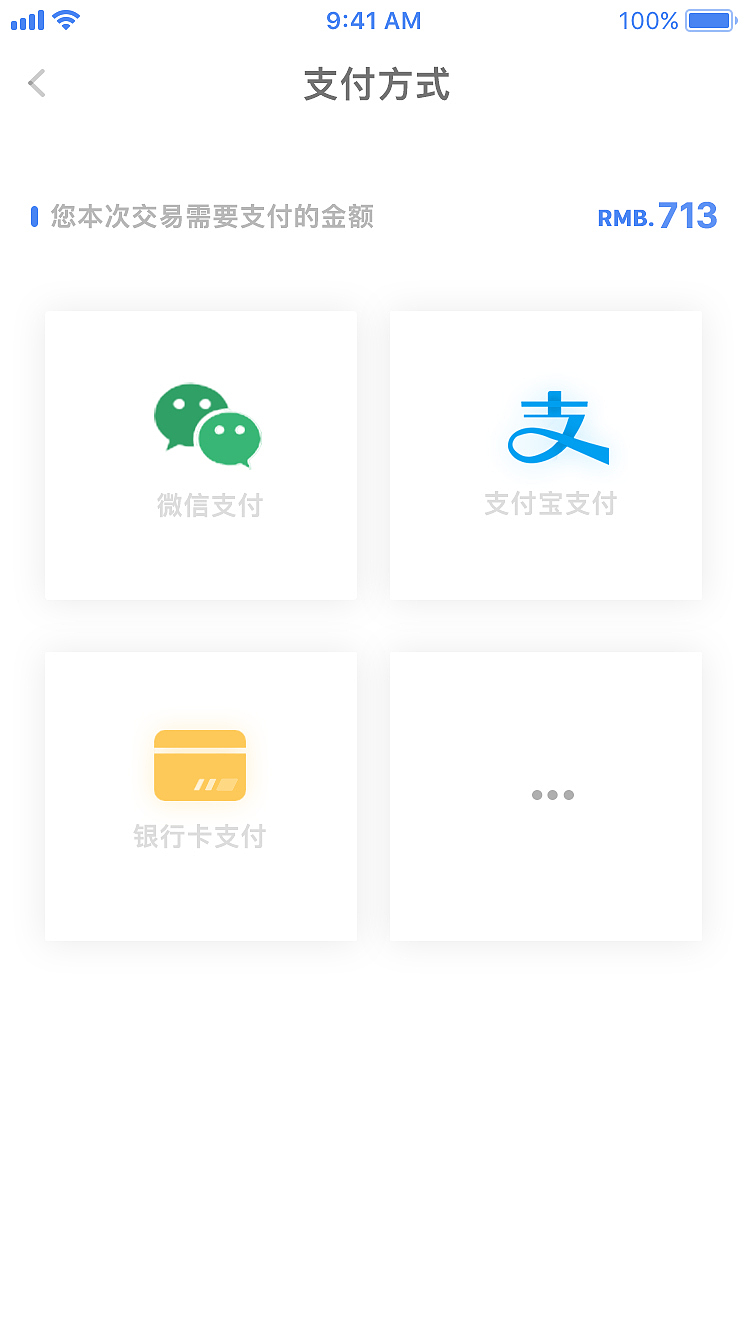Screen dimensions: 750x1334
Task: Click the 支付方式 title text
Action: [x=376, y=85]
